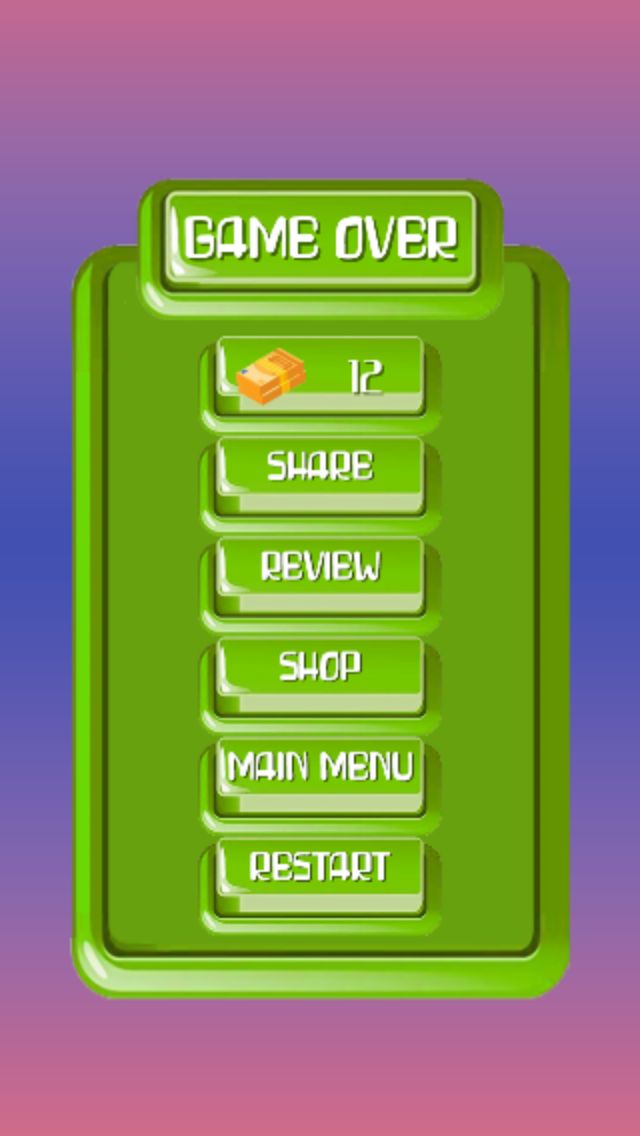Share the game score

point(320,471)
